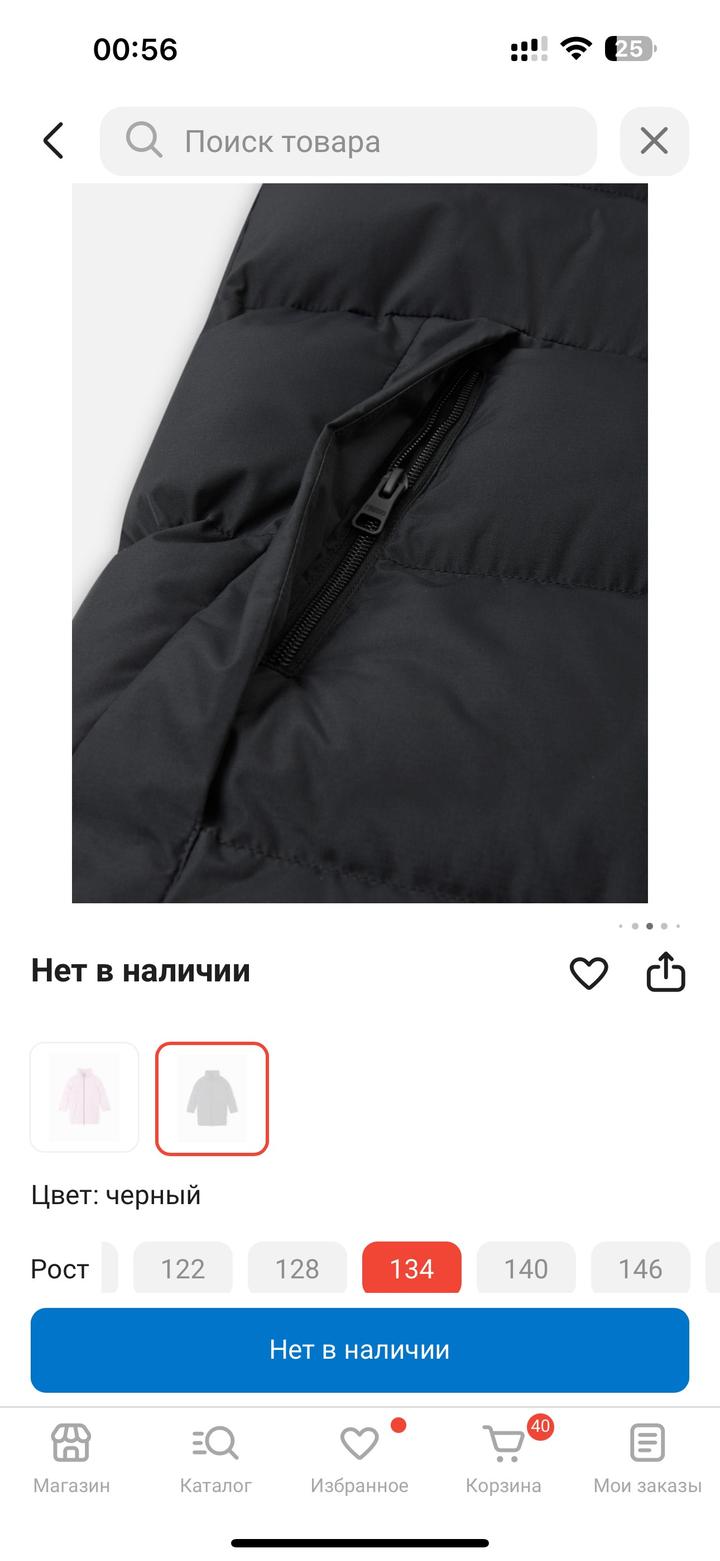
Task: Close the product page with X
Action: (654, 141)
